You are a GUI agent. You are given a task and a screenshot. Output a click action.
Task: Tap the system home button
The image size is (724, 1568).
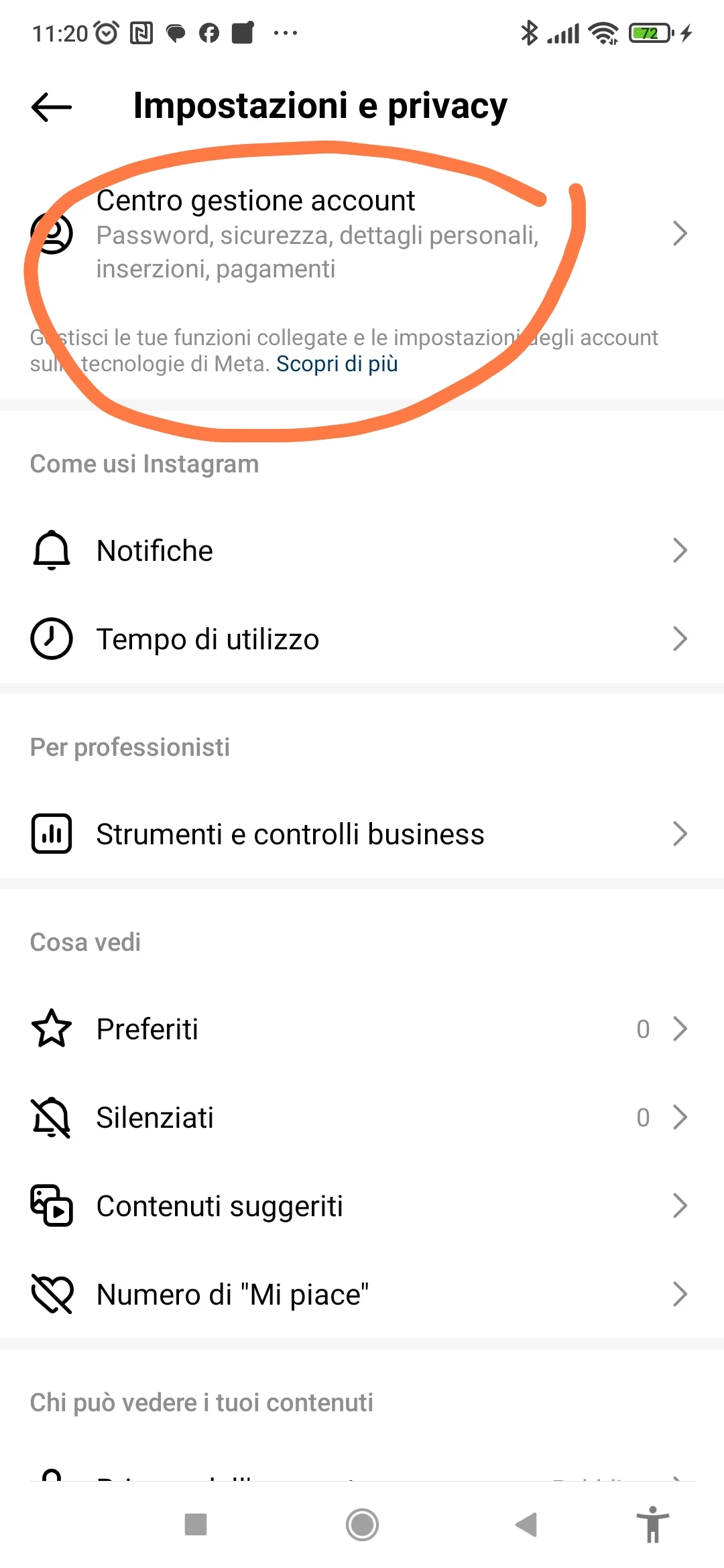tap(362, 1524)
